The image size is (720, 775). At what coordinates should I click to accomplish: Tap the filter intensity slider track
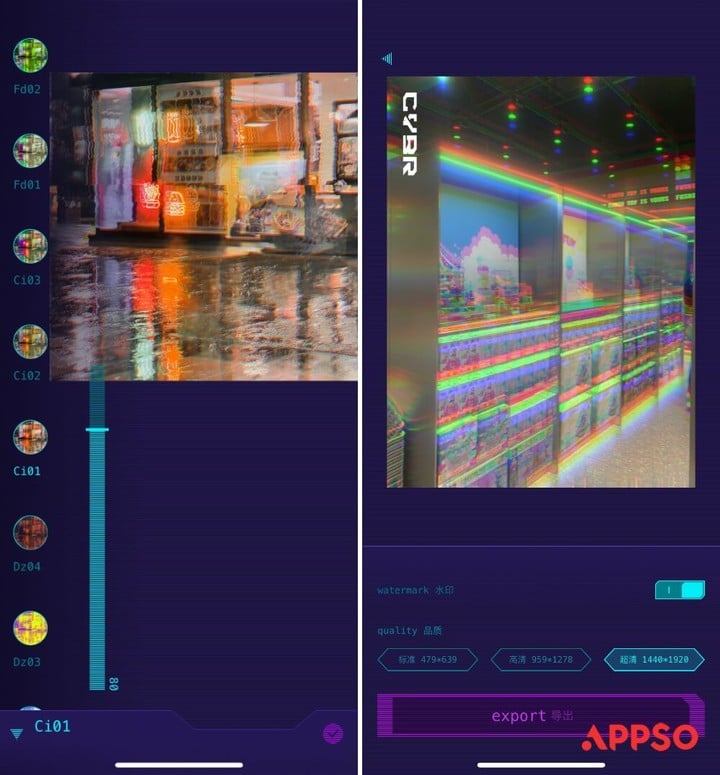click(x=97, y=560)
